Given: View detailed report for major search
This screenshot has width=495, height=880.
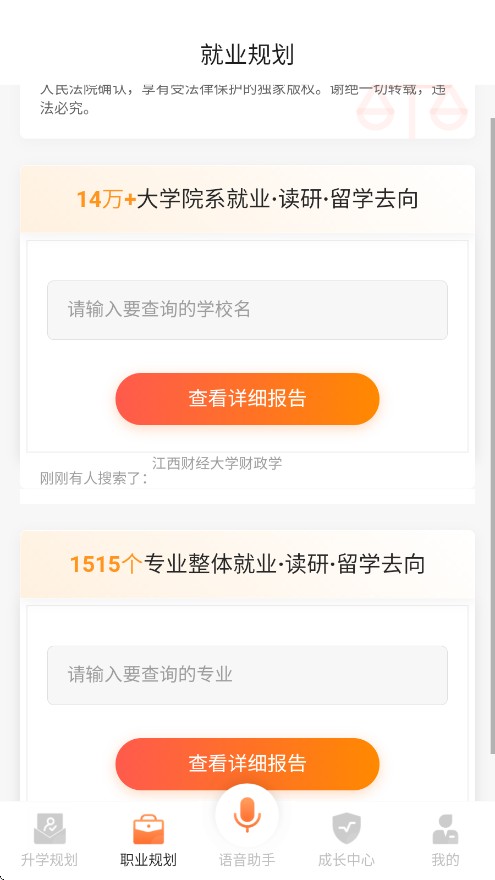Looking at the screenshot, I should click(247, 764).
